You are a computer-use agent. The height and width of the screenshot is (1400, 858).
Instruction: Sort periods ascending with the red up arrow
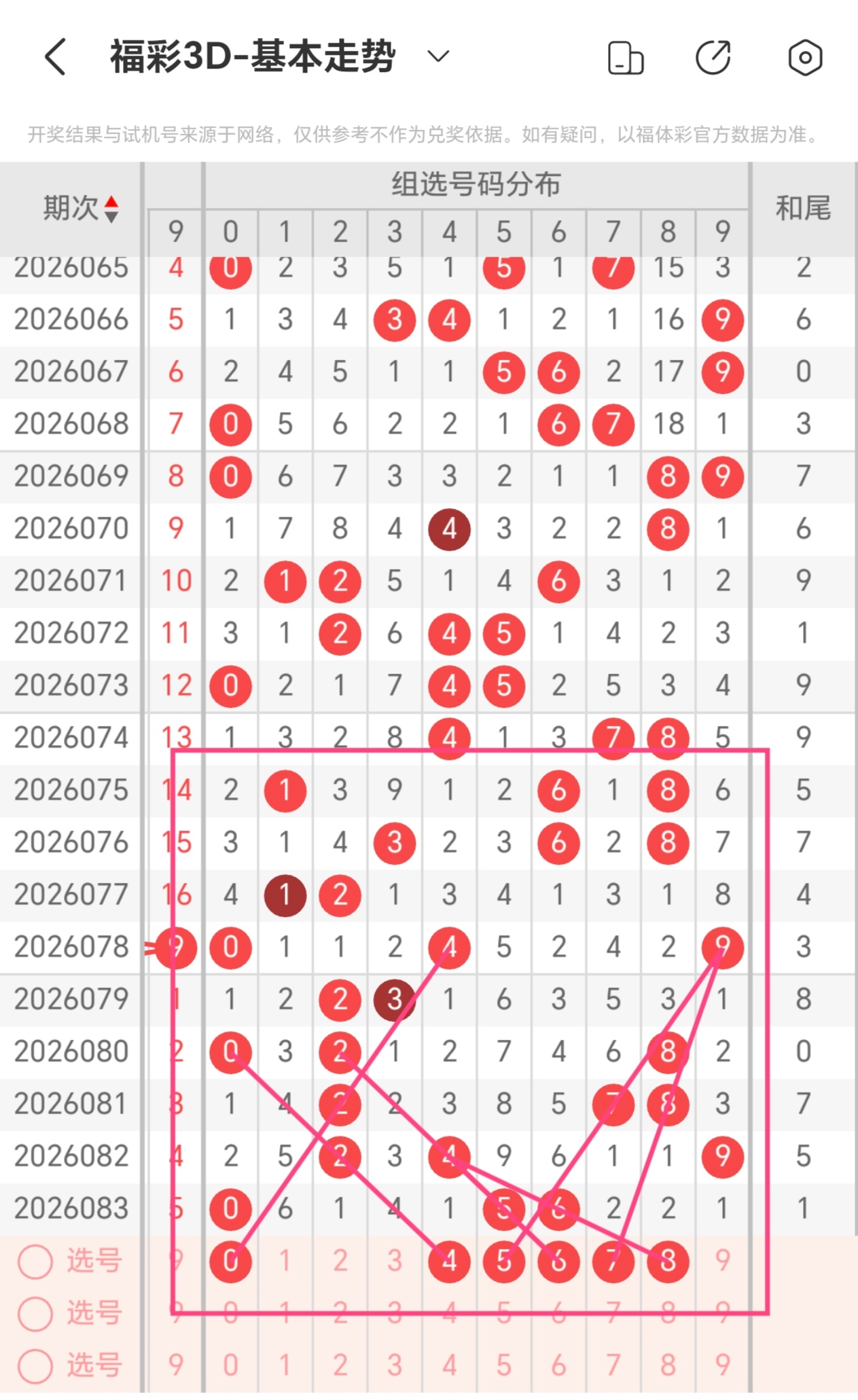[x=111, y=200]
